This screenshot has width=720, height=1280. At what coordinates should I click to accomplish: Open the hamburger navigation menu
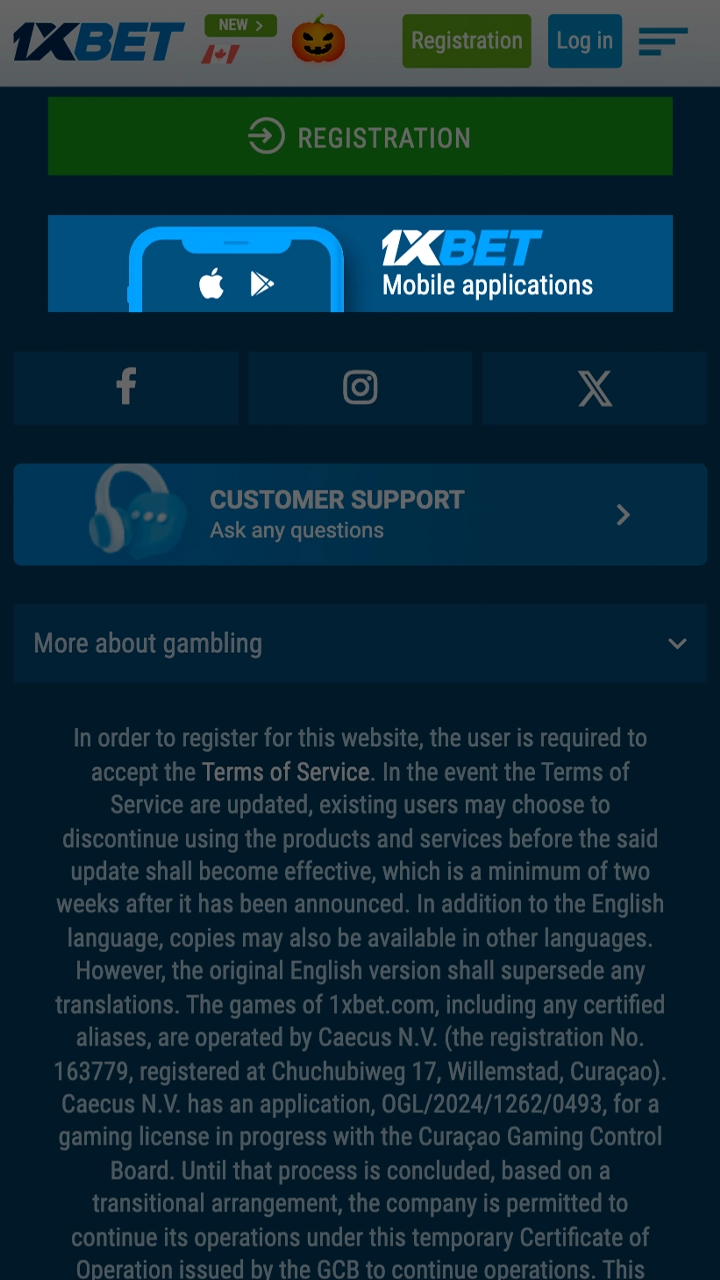point(662,42)
